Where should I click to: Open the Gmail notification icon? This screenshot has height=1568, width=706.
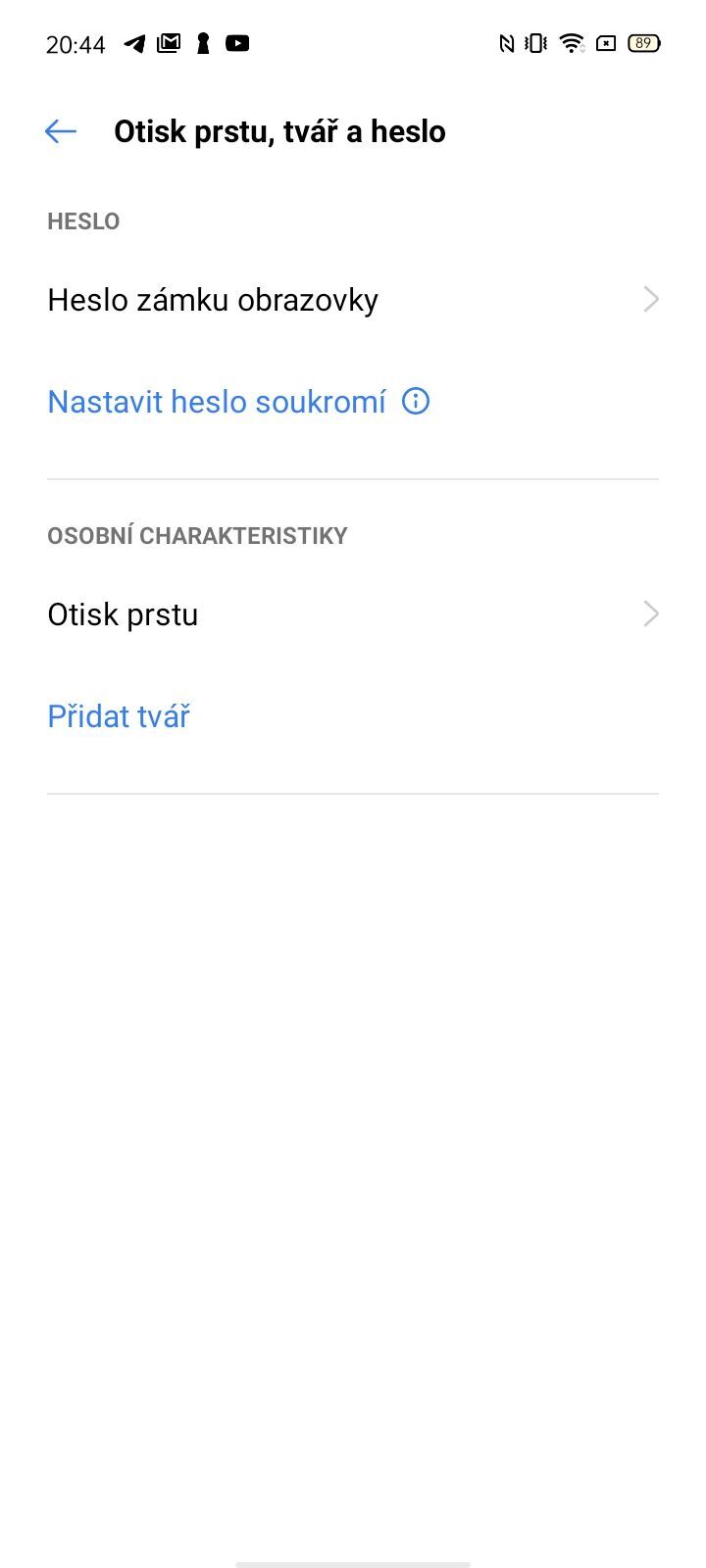[168, 42]
